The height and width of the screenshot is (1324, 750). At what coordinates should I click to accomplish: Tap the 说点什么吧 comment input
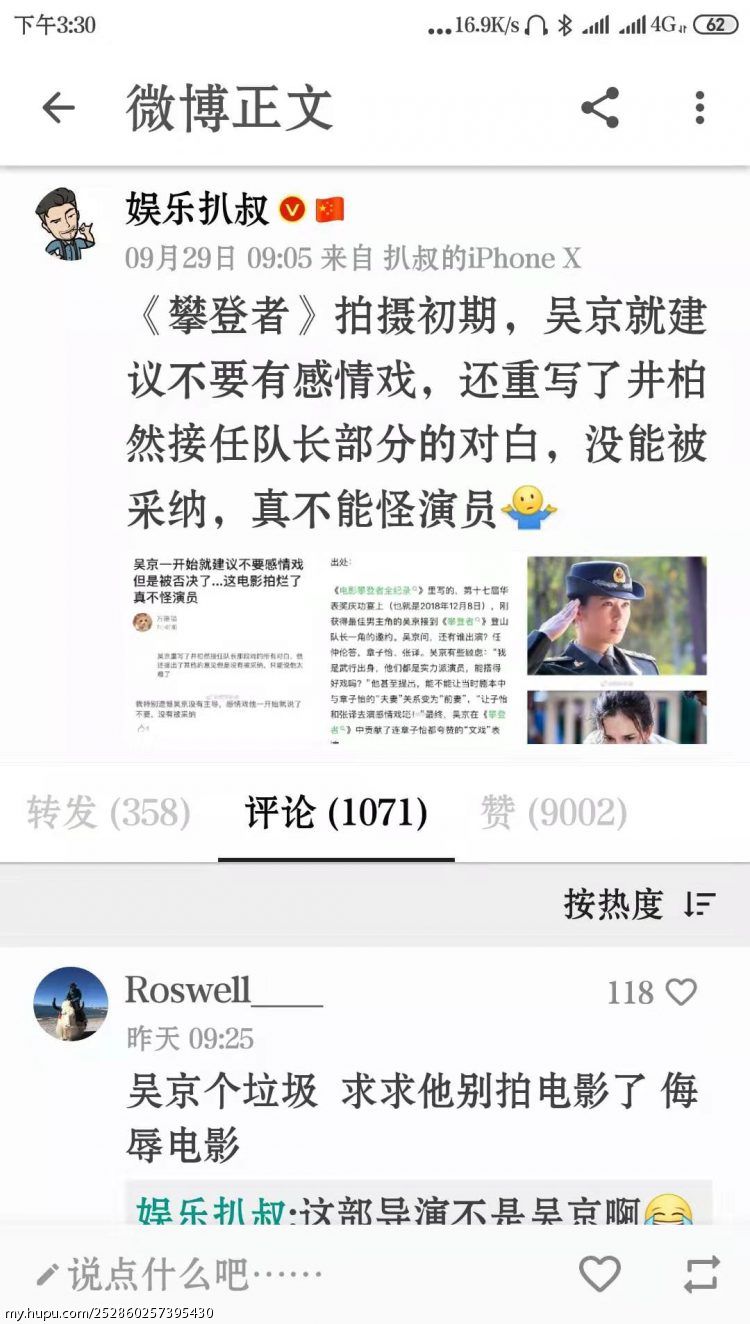click(x=180, y=1274)
